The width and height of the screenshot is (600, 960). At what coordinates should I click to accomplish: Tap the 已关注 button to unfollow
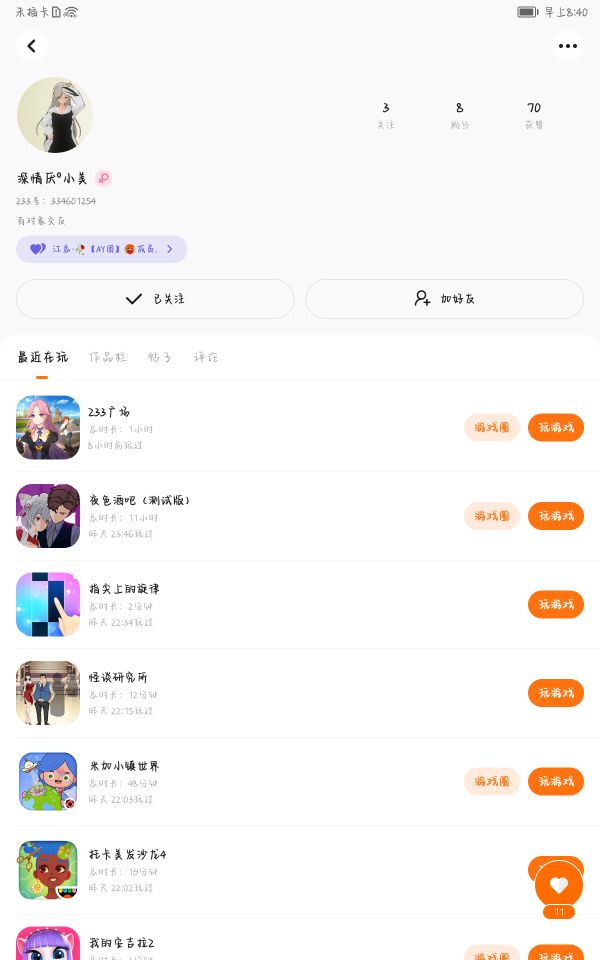[155, 299]
